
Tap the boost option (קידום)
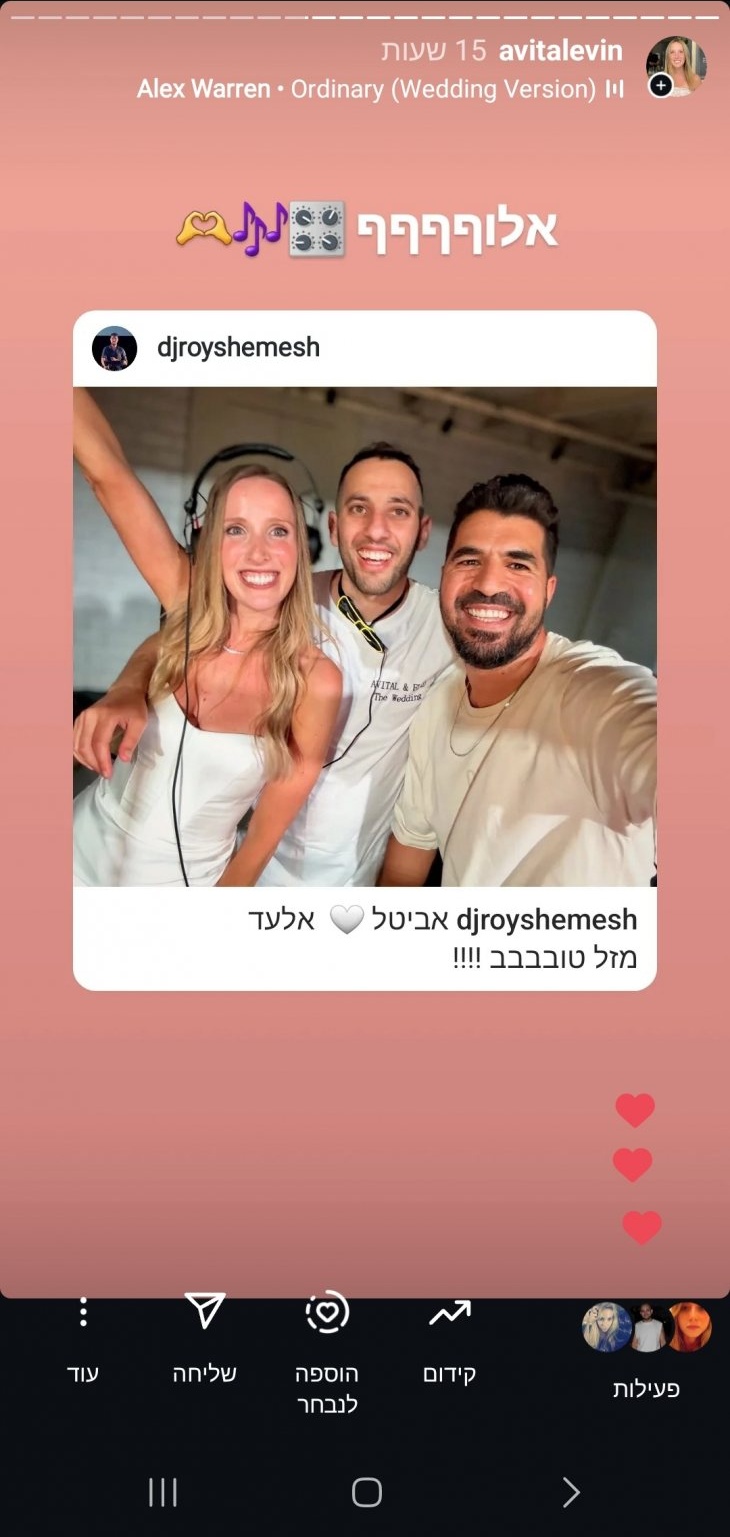[450, 1340]
